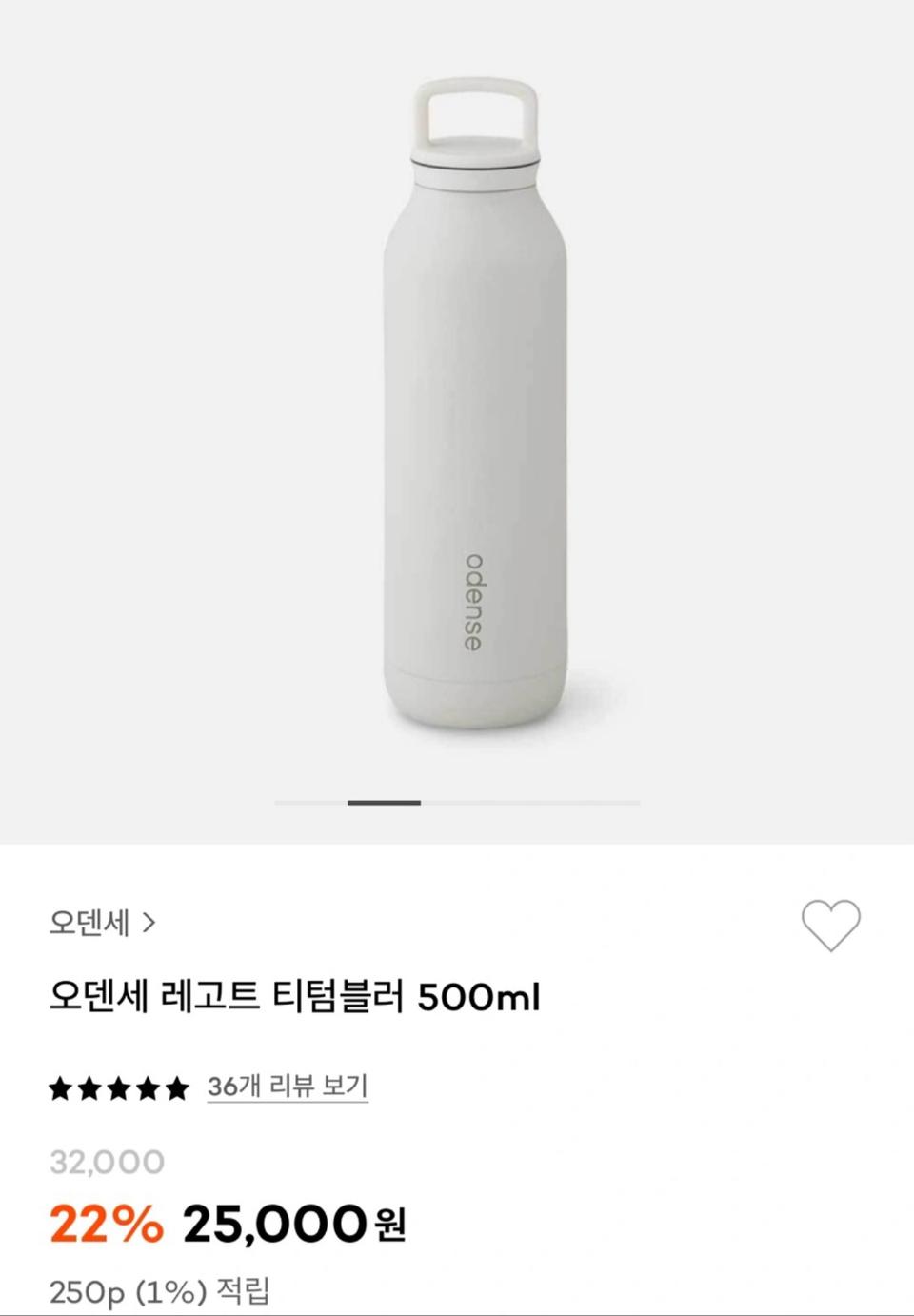Image resolution: width=914 pixels, height=1316 pixels.
Task: Click the carousel position indicator bar
Action: (384, 801)
